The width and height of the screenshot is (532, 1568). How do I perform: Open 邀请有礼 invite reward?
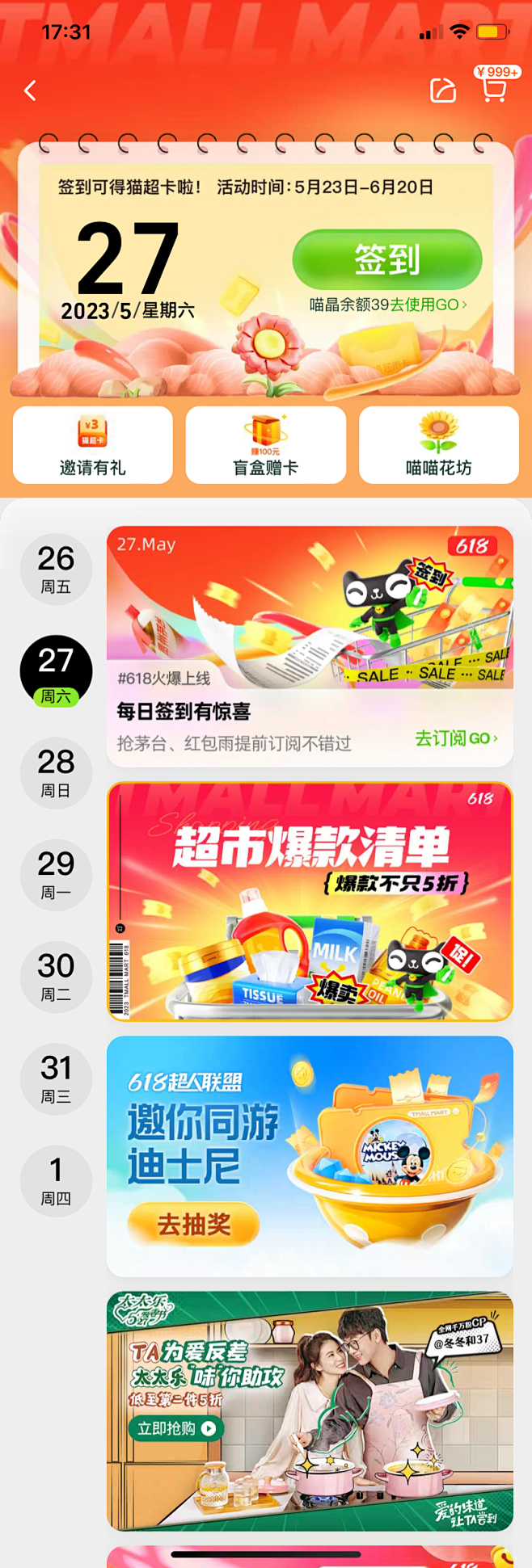click(x=93, y=445)
